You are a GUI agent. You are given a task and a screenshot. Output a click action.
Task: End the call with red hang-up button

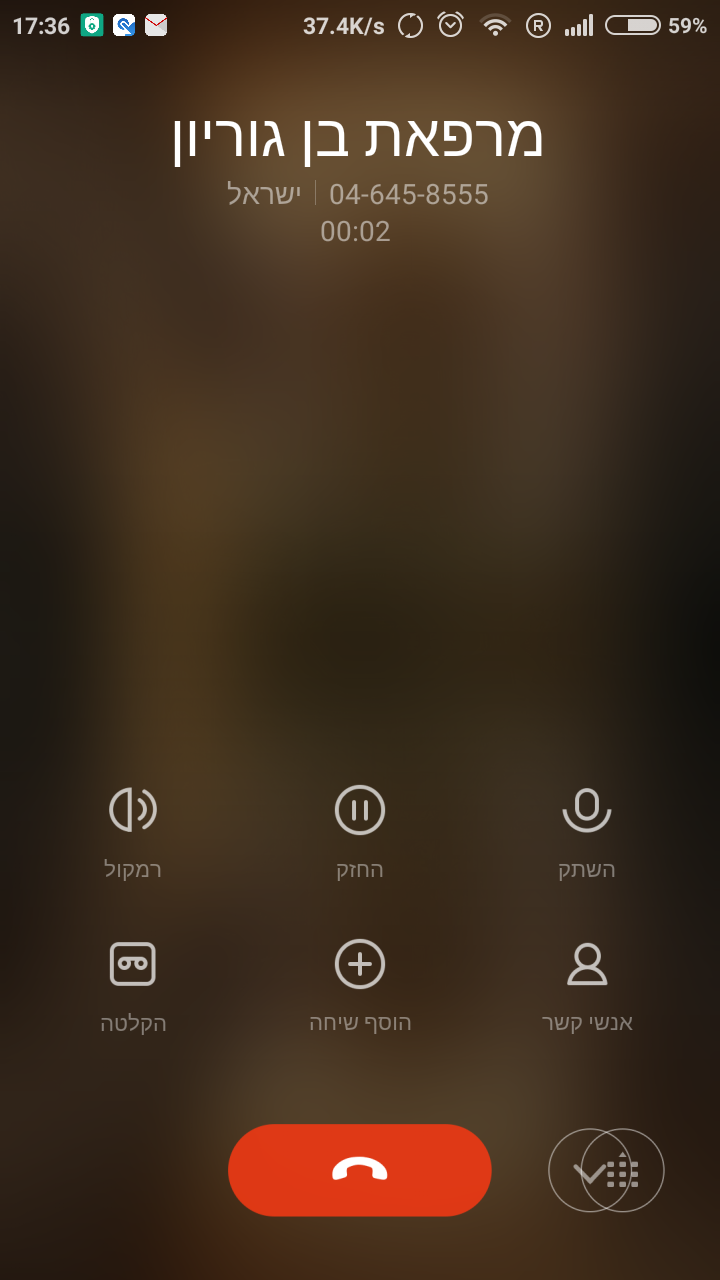click(360, 1170)
